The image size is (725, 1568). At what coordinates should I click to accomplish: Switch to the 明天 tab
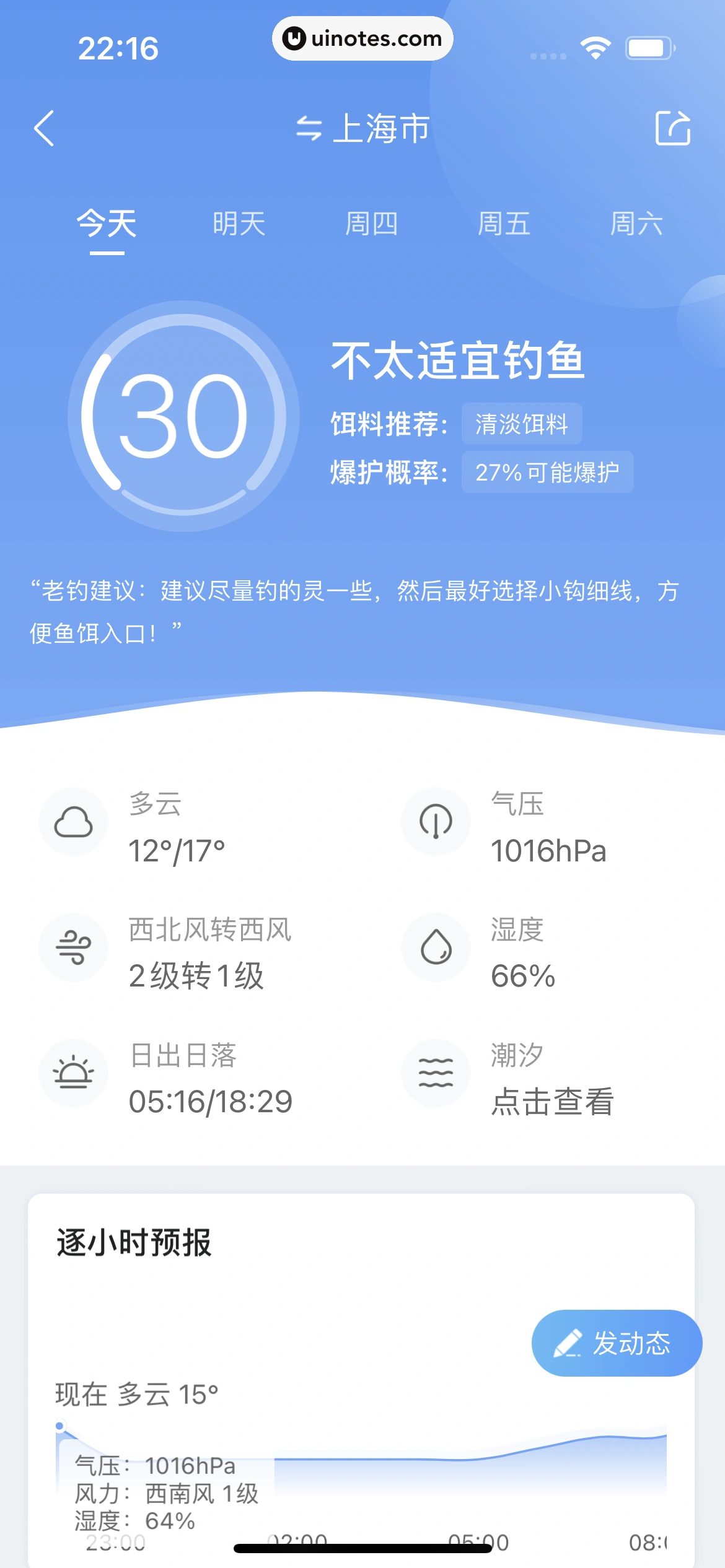(239, 224)
